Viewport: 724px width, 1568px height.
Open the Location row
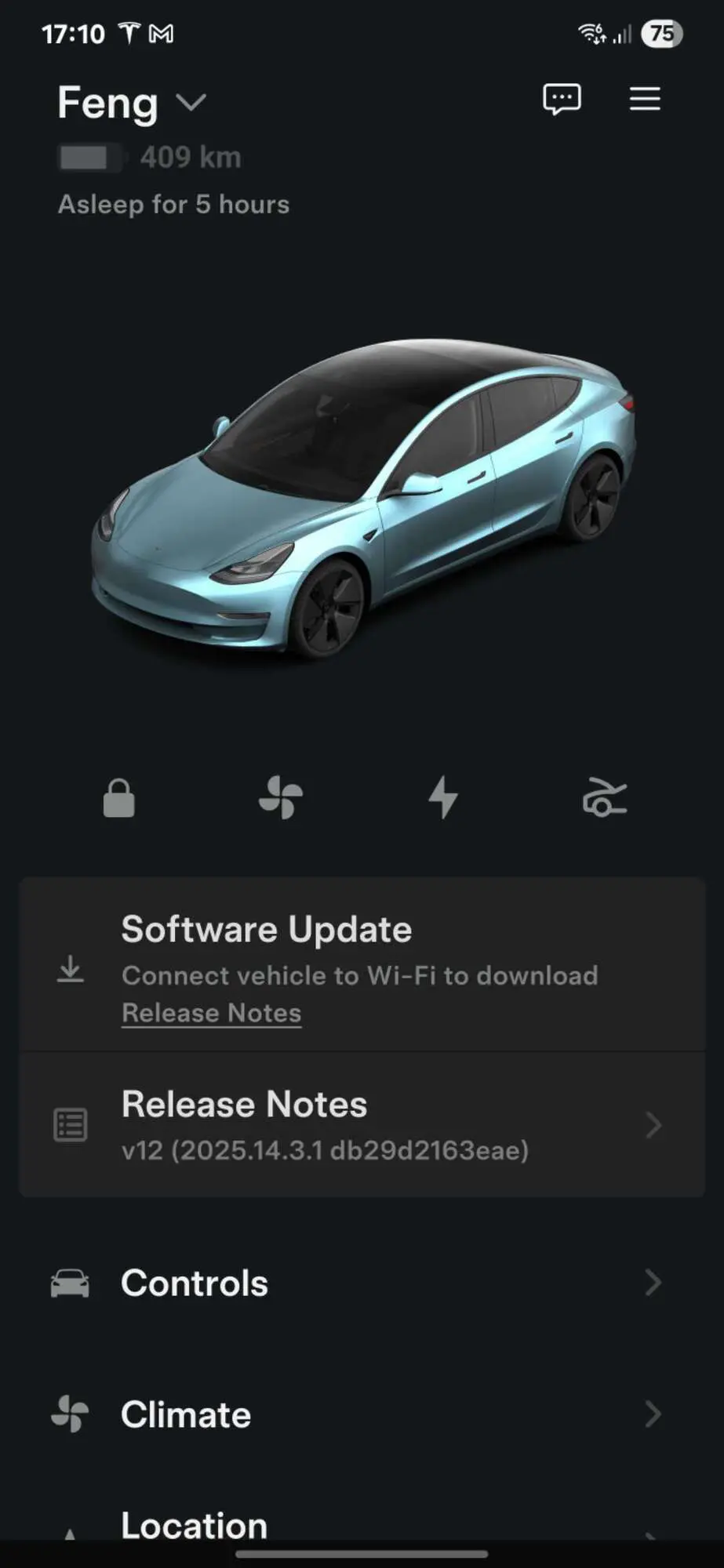pyautogui.click(x=361, y=1525)
